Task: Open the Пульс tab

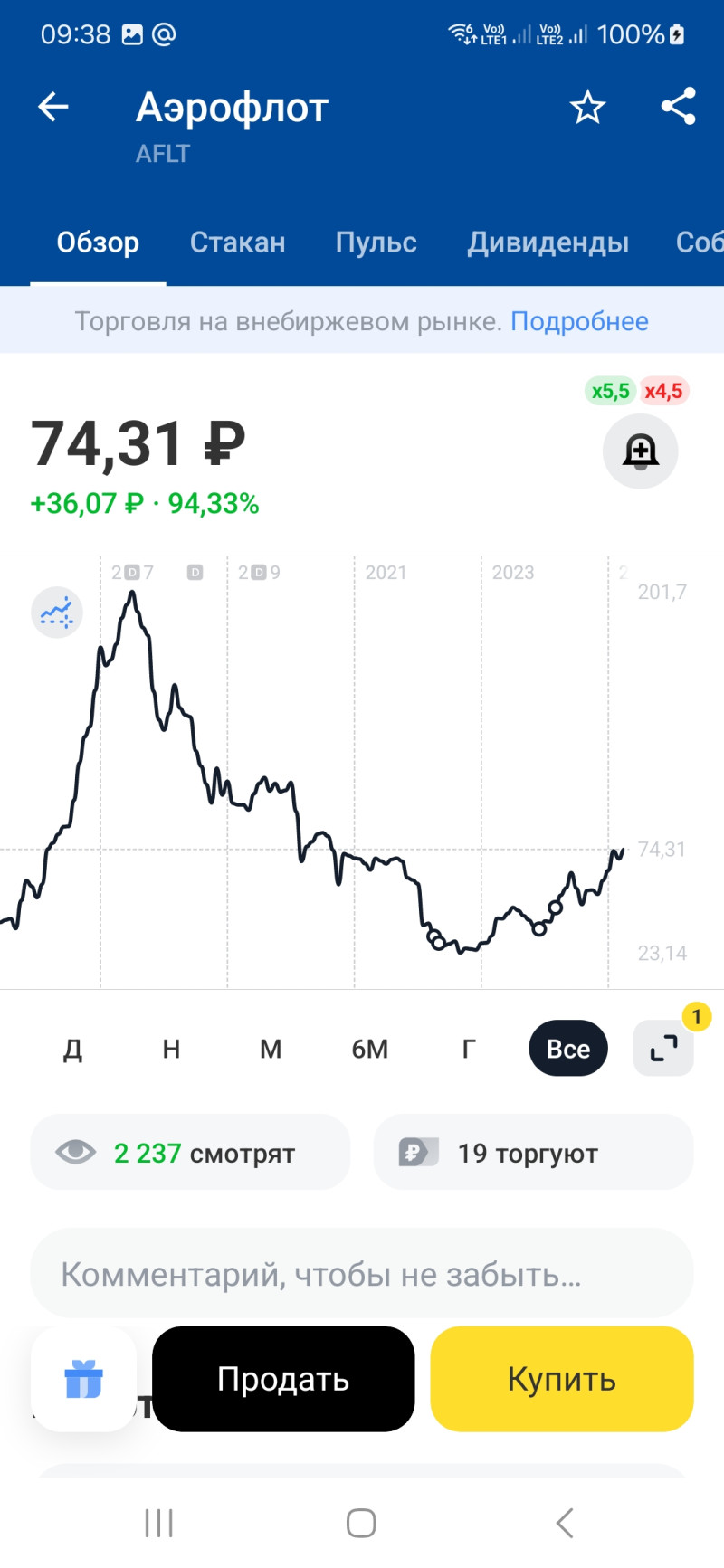Action: tap(376, 242)
